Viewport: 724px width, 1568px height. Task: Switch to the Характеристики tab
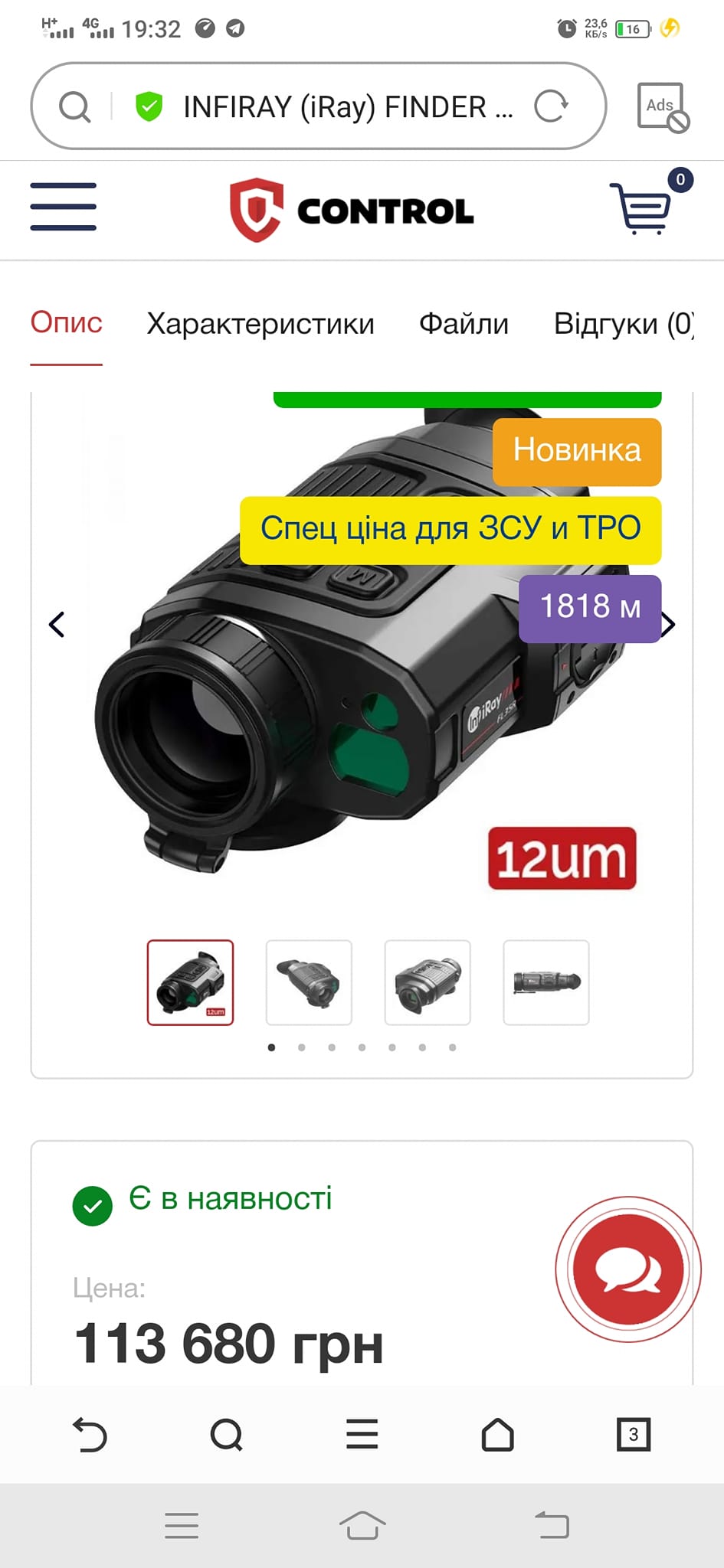260,324
